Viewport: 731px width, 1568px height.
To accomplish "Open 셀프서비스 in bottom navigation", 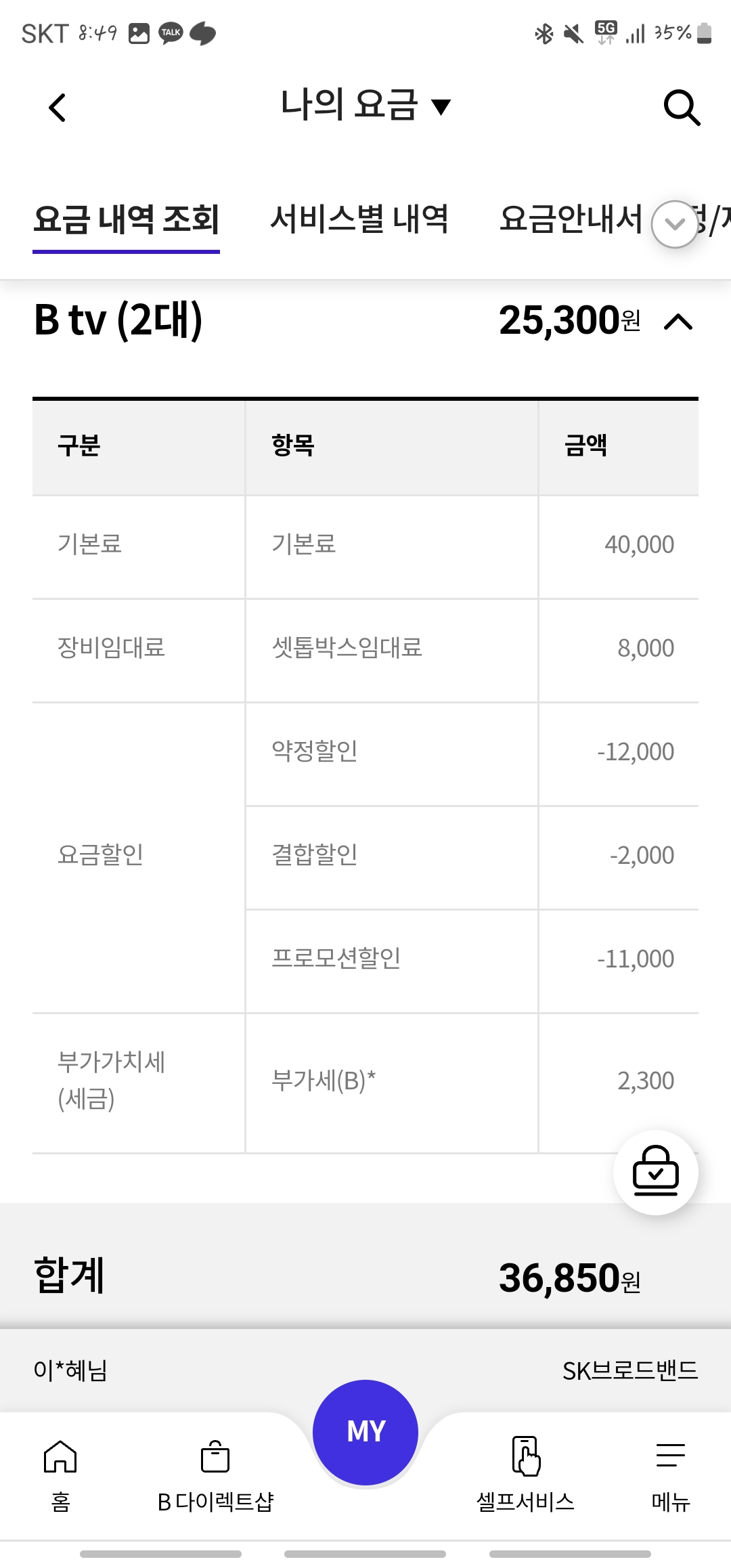I will (x=525, y=1475).
